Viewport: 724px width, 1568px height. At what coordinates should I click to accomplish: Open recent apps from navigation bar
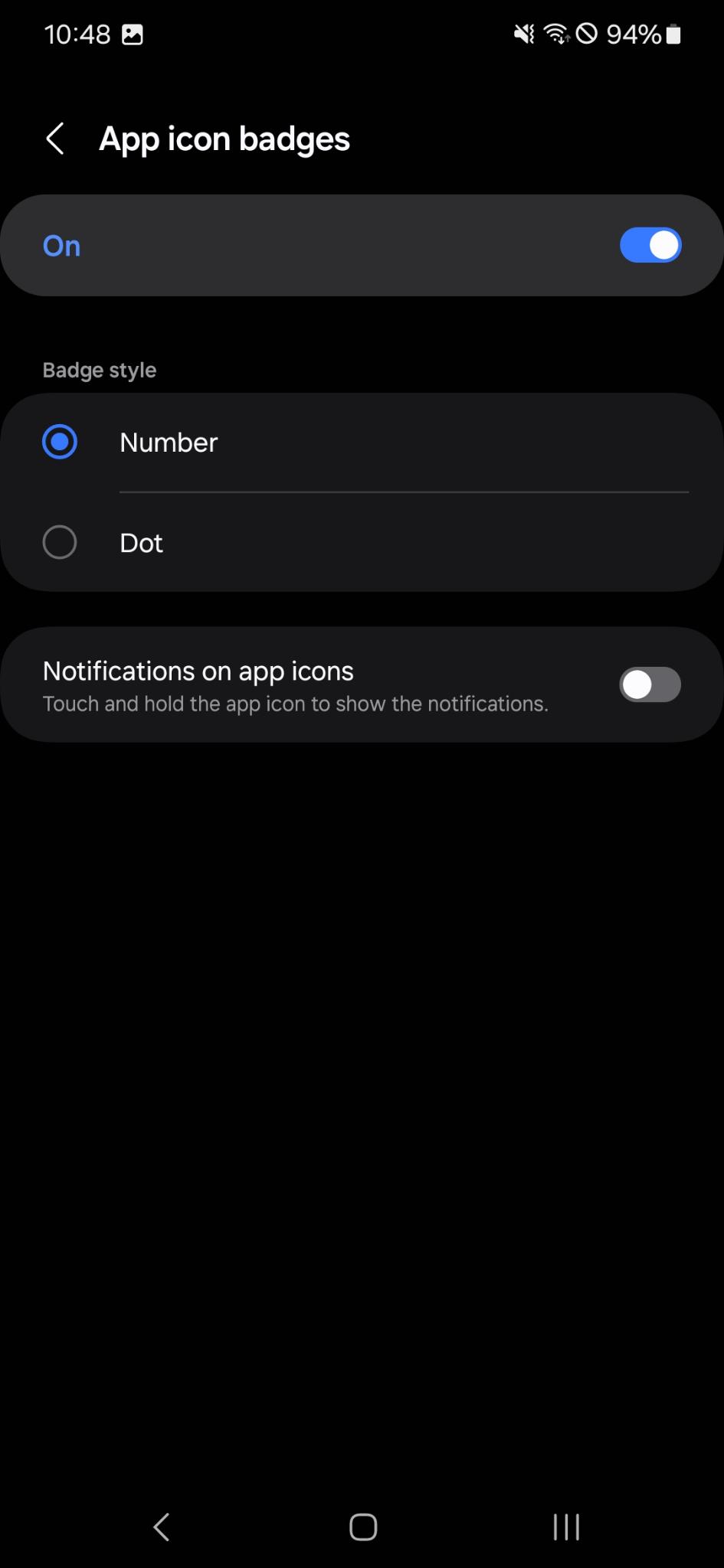[566, 1527]
